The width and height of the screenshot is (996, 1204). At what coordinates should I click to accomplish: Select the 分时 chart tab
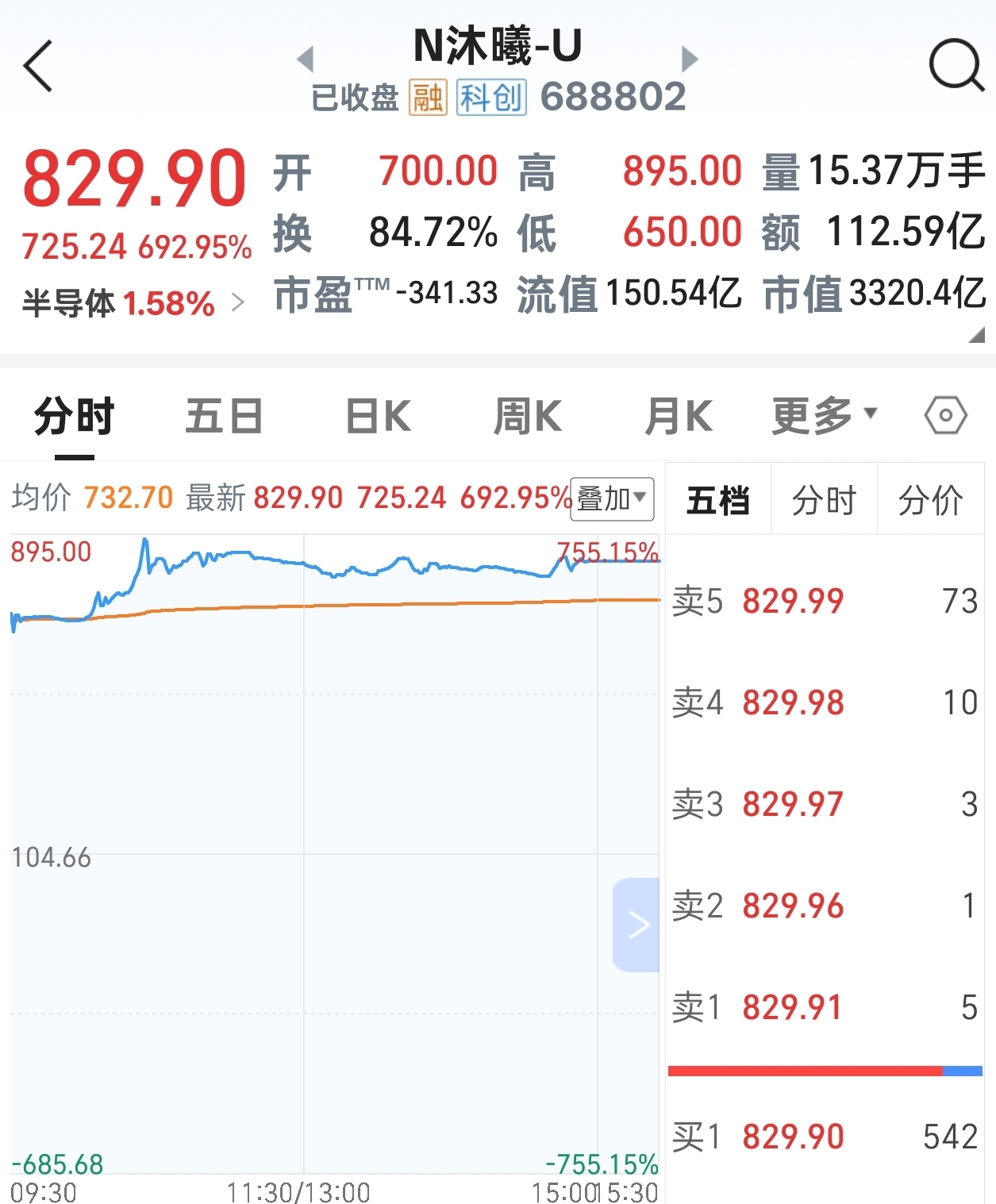click(x=75, y=416)
